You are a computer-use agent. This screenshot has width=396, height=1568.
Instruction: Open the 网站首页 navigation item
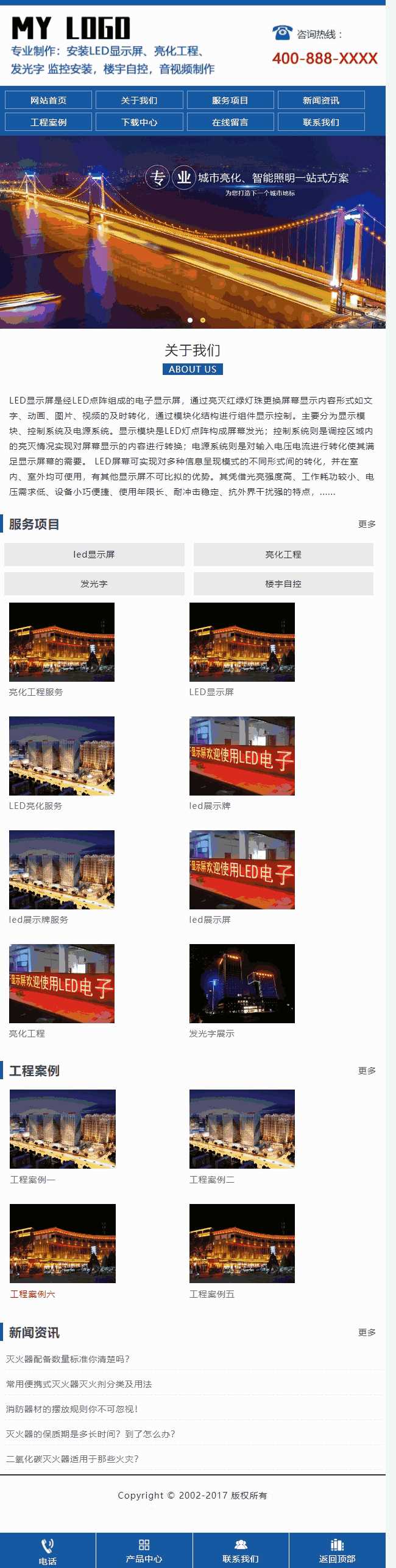tap(48, 100)
